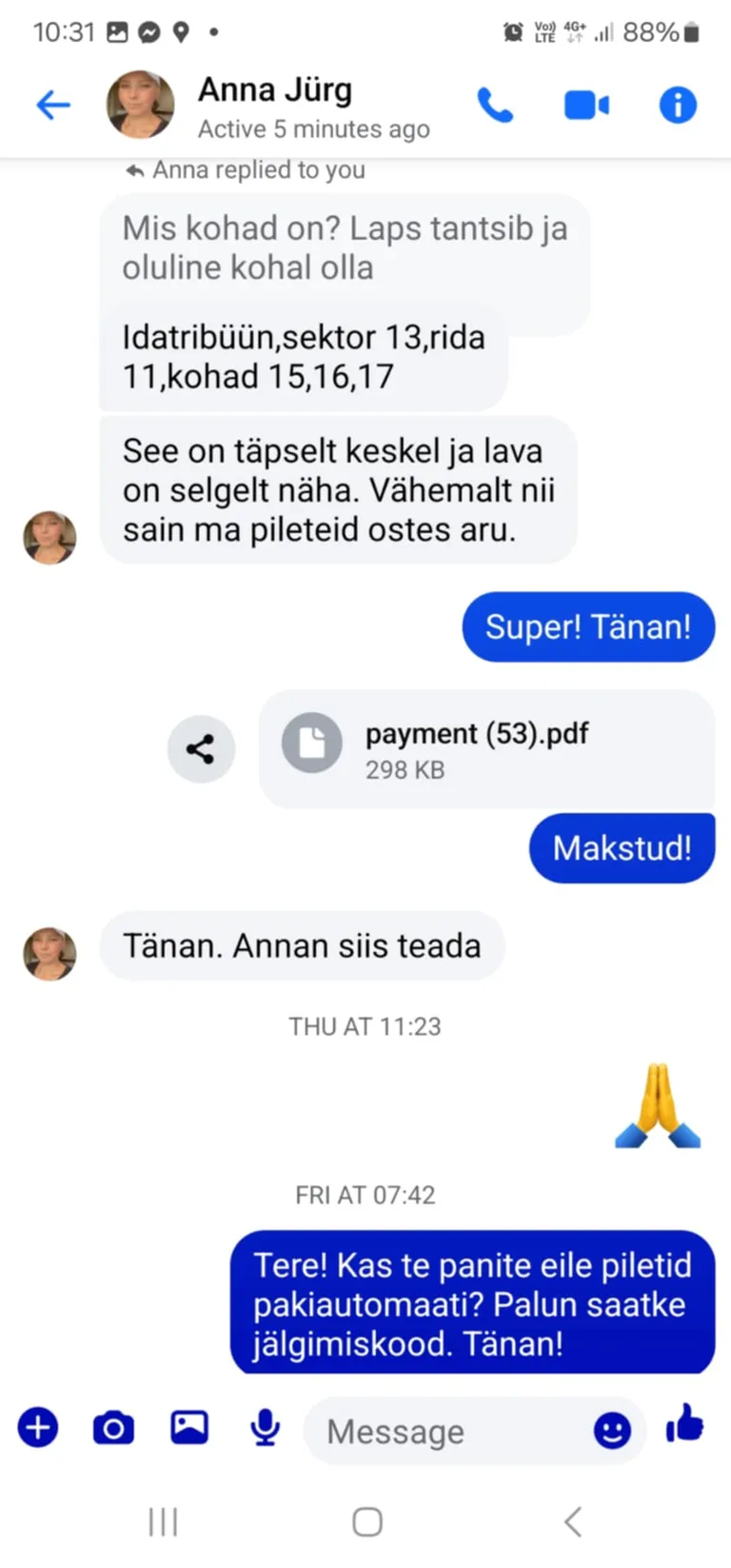
Task: Open Anna Jürg's profile picture in header
Action: pyautogui.click(x=140, y=105)
